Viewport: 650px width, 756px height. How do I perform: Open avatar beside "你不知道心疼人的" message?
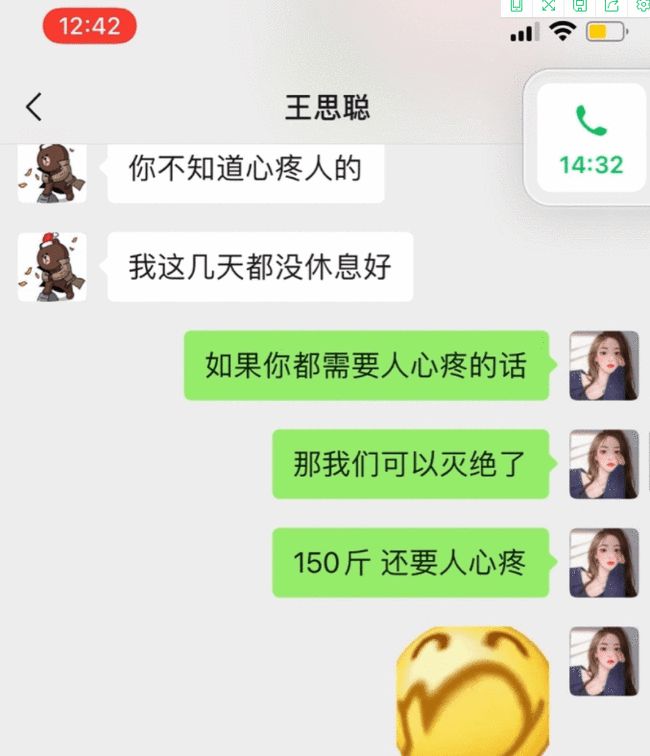52,173
